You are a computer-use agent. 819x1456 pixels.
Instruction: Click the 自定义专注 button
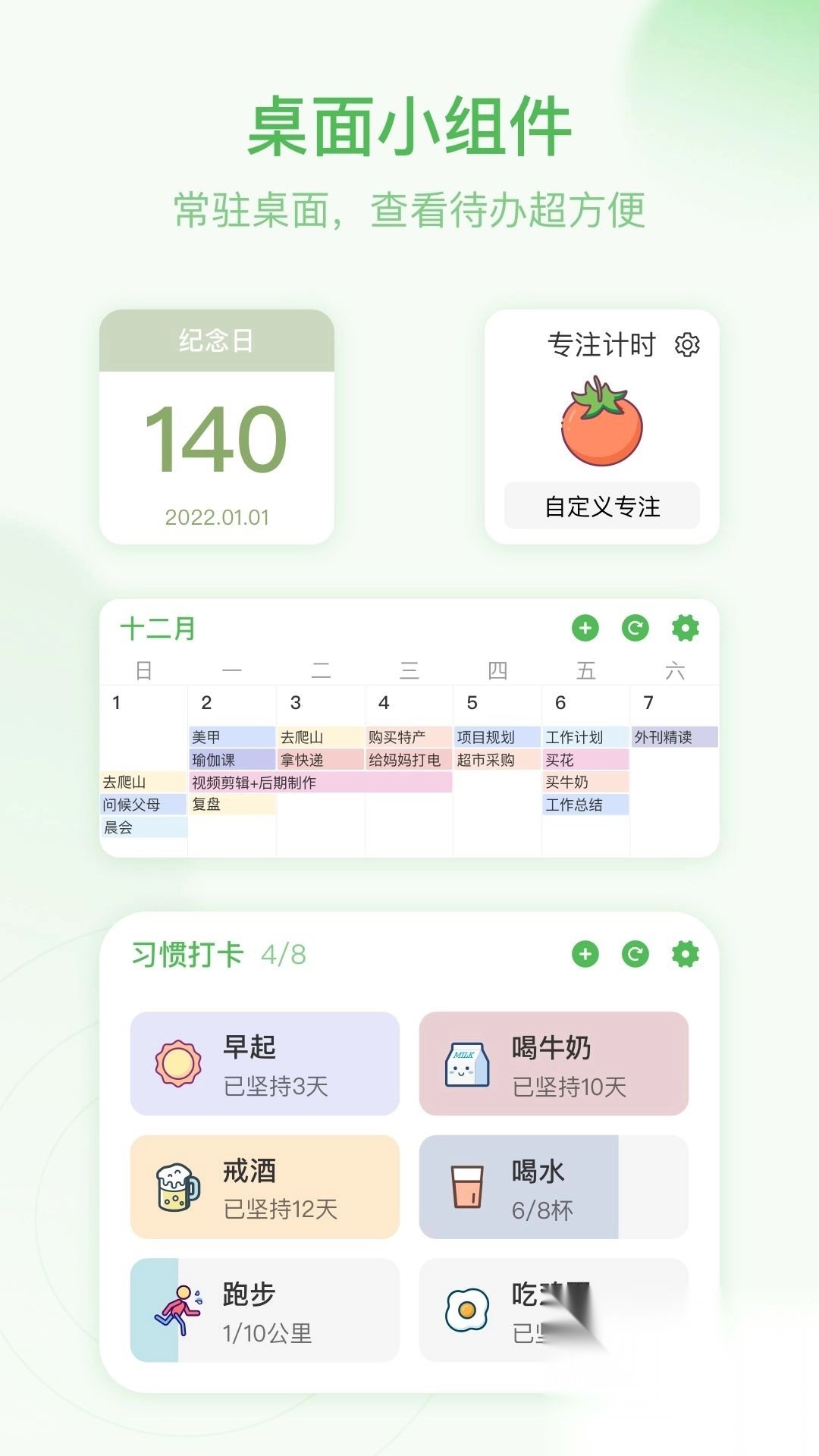pyautogui.click(x=601, y=507)
